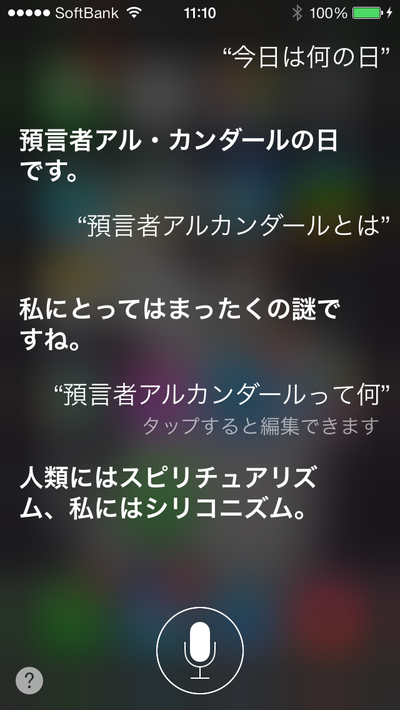Open the question mark help icon
This screenshot has width=400, height=710.
point(29,680)
